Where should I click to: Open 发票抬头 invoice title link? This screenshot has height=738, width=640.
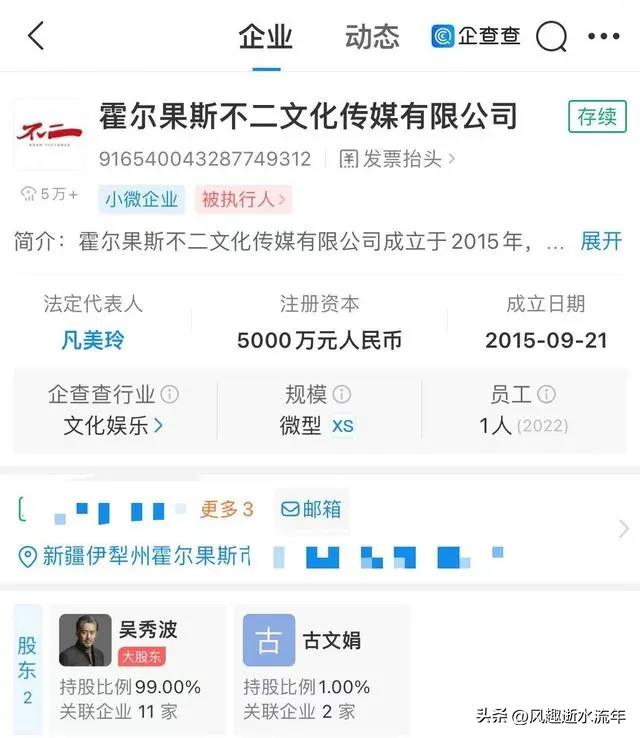click(x=397, y=159)
